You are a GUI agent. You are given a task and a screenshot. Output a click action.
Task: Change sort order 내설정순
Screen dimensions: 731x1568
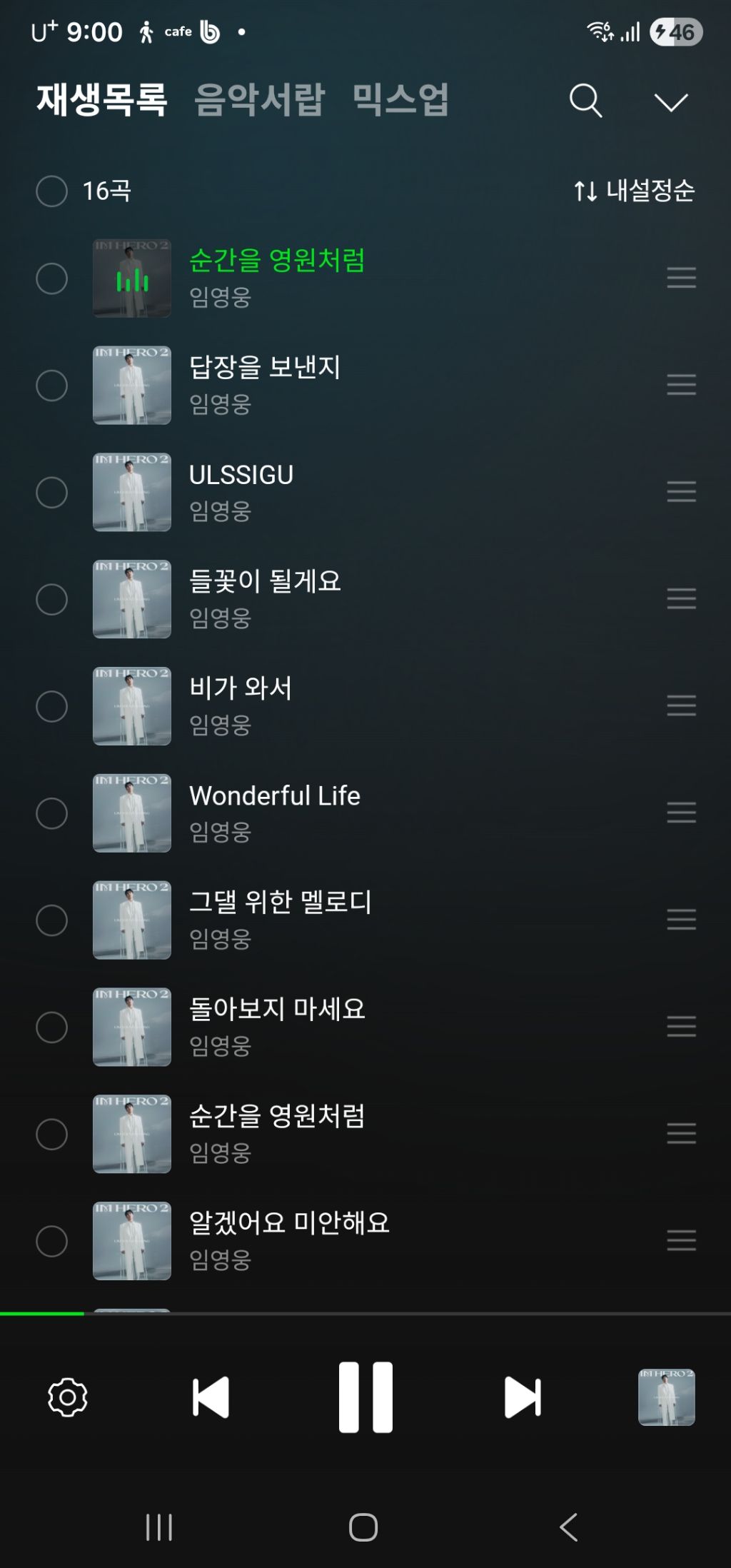[x=634, y=191]
